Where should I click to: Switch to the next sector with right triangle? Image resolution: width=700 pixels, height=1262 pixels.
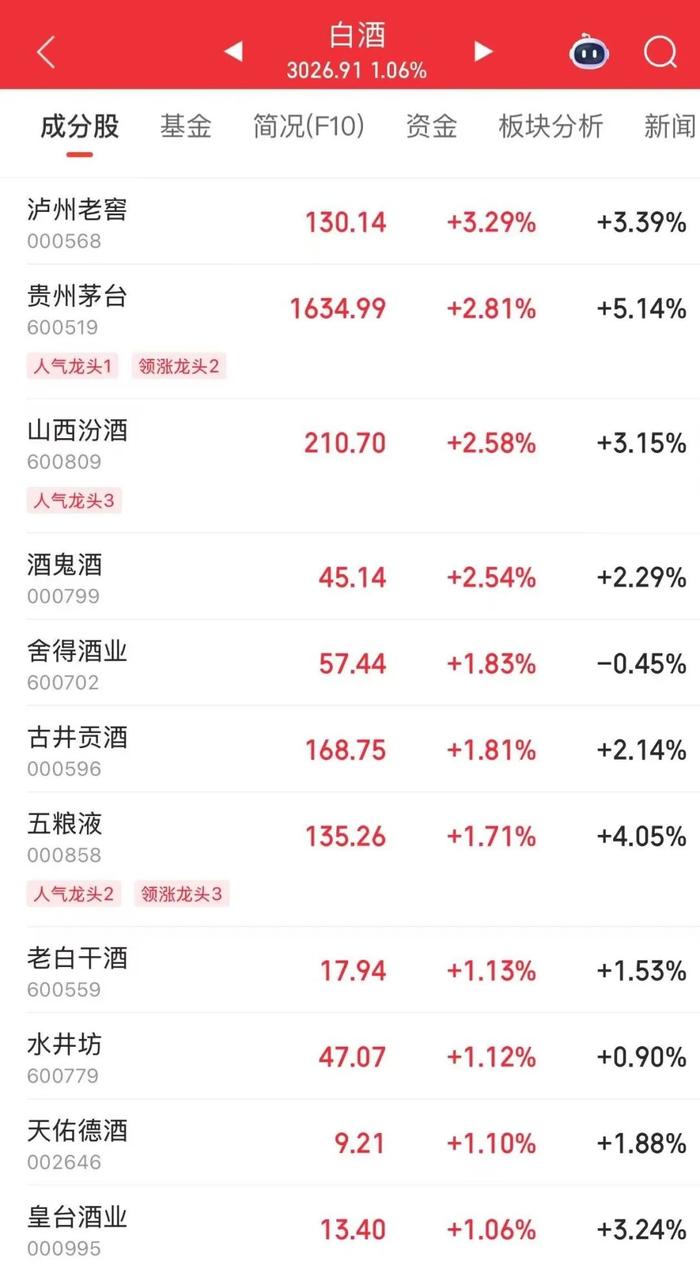coord(483,51)
